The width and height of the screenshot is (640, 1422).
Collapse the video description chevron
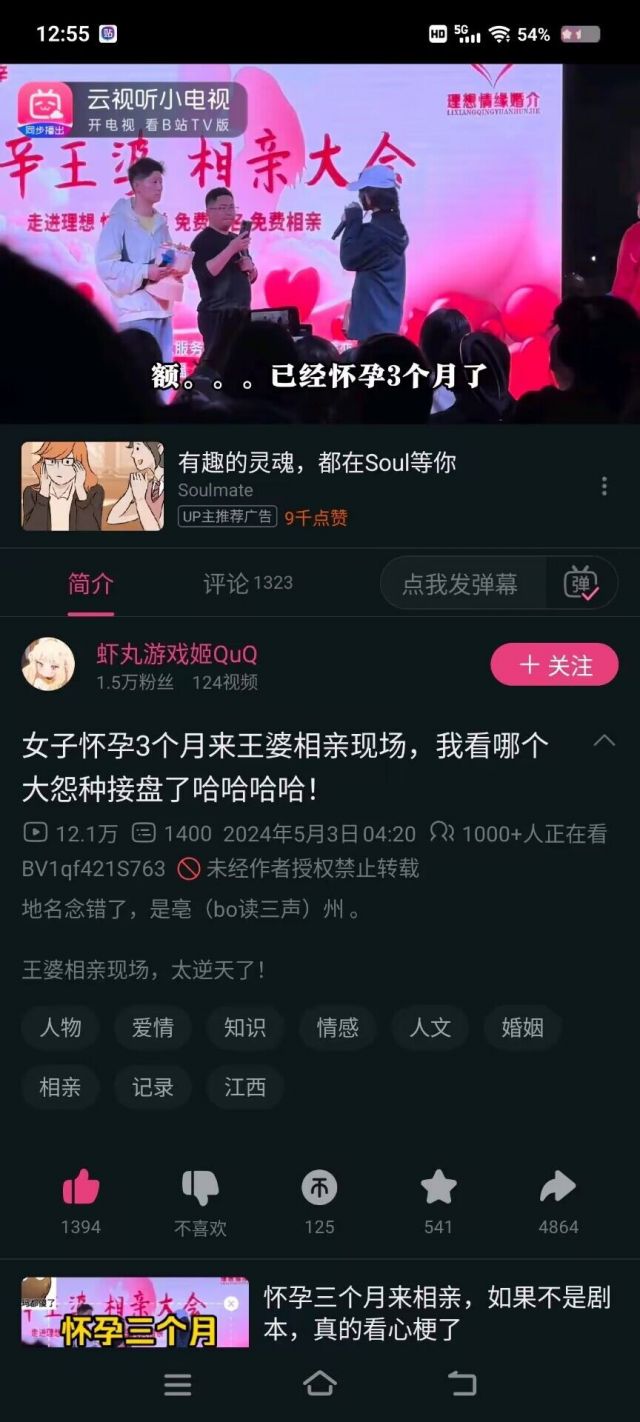pyautogui.click(x=604, y=741)
